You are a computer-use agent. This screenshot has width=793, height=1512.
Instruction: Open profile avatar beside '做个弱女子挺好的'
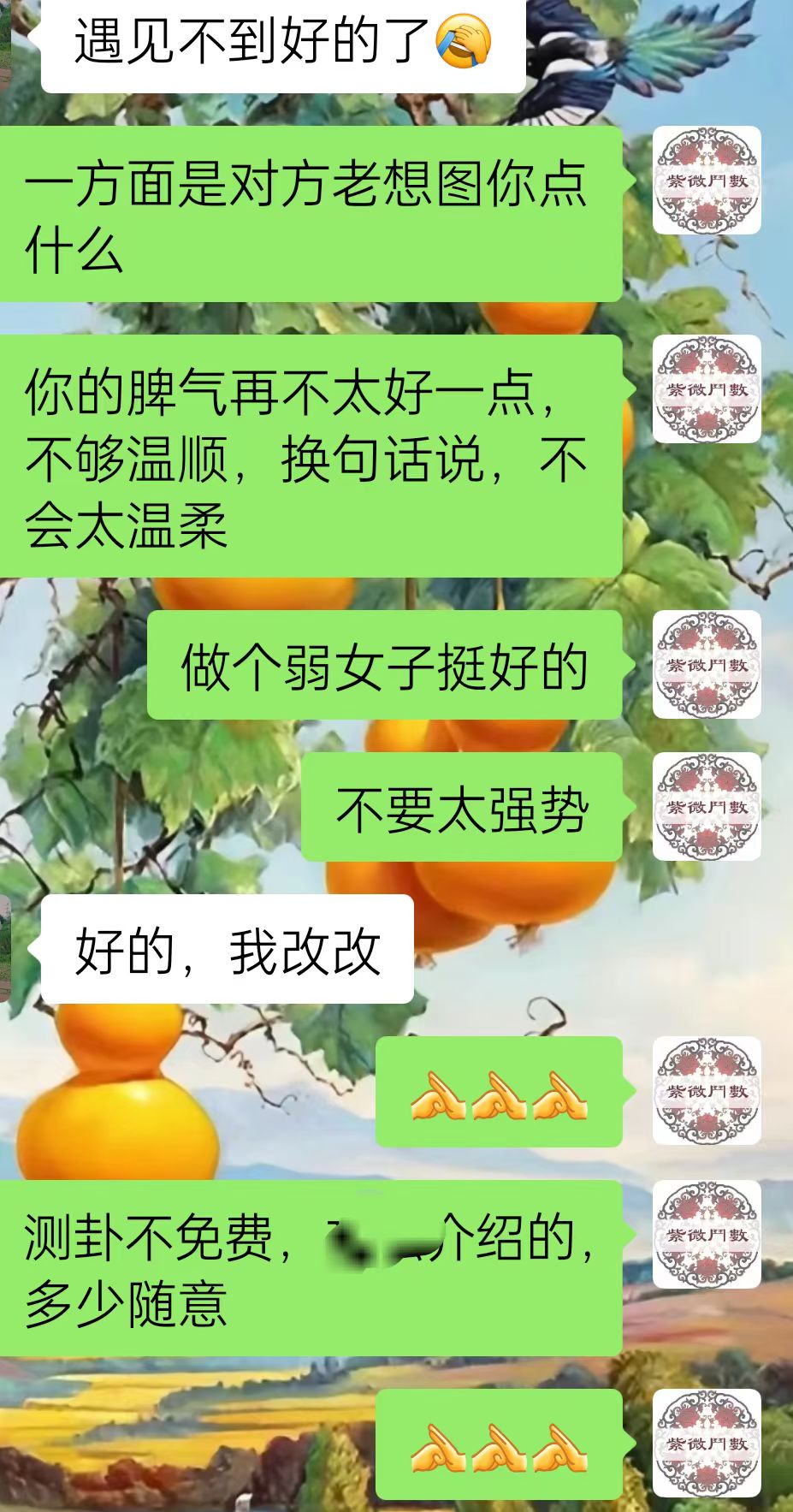pyautogui.click(x=707, y=664)
